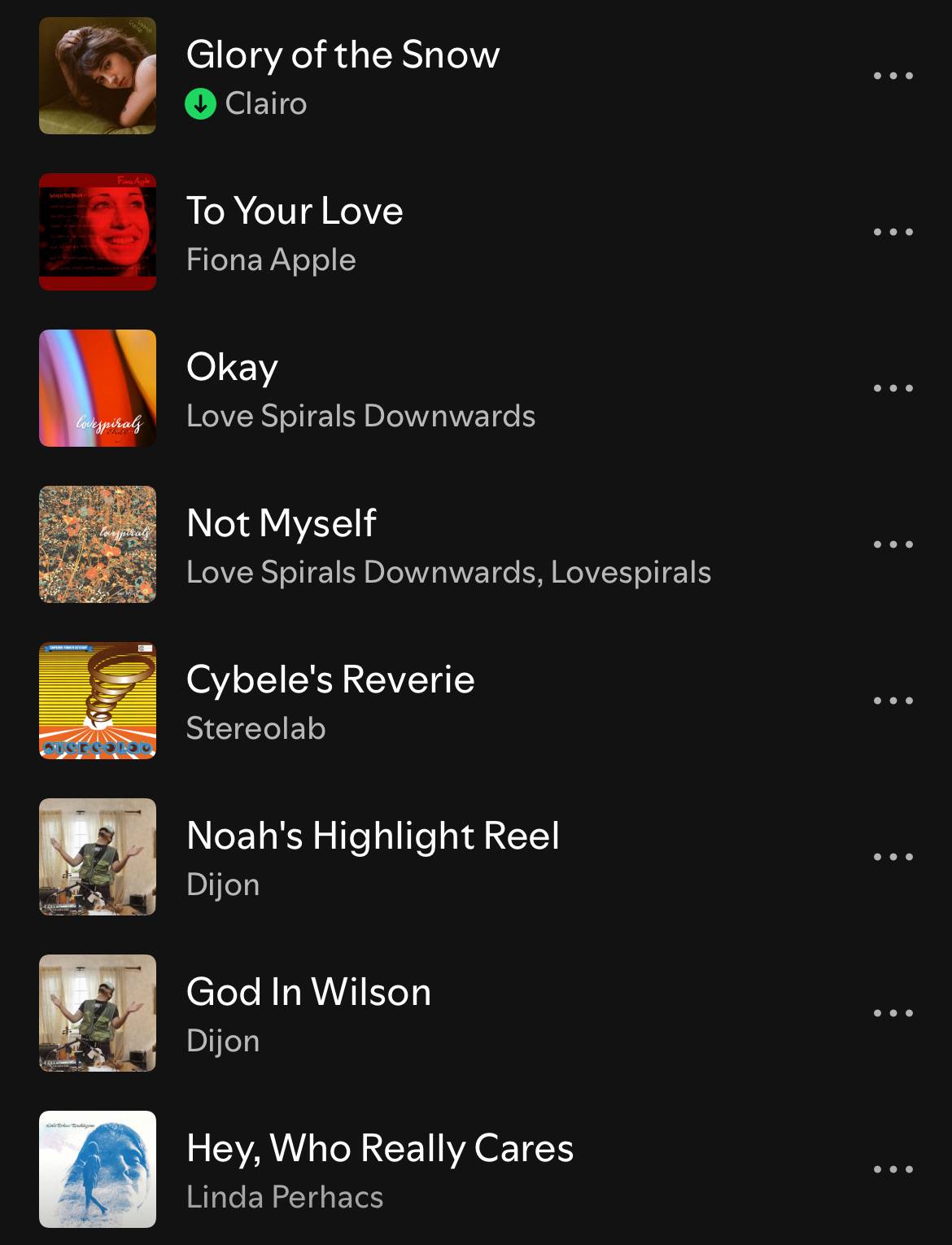The height and width of the screenshot is (1245, 952).
Task: Open more options for Hey, Who Really Cares
Action: 893,1169
